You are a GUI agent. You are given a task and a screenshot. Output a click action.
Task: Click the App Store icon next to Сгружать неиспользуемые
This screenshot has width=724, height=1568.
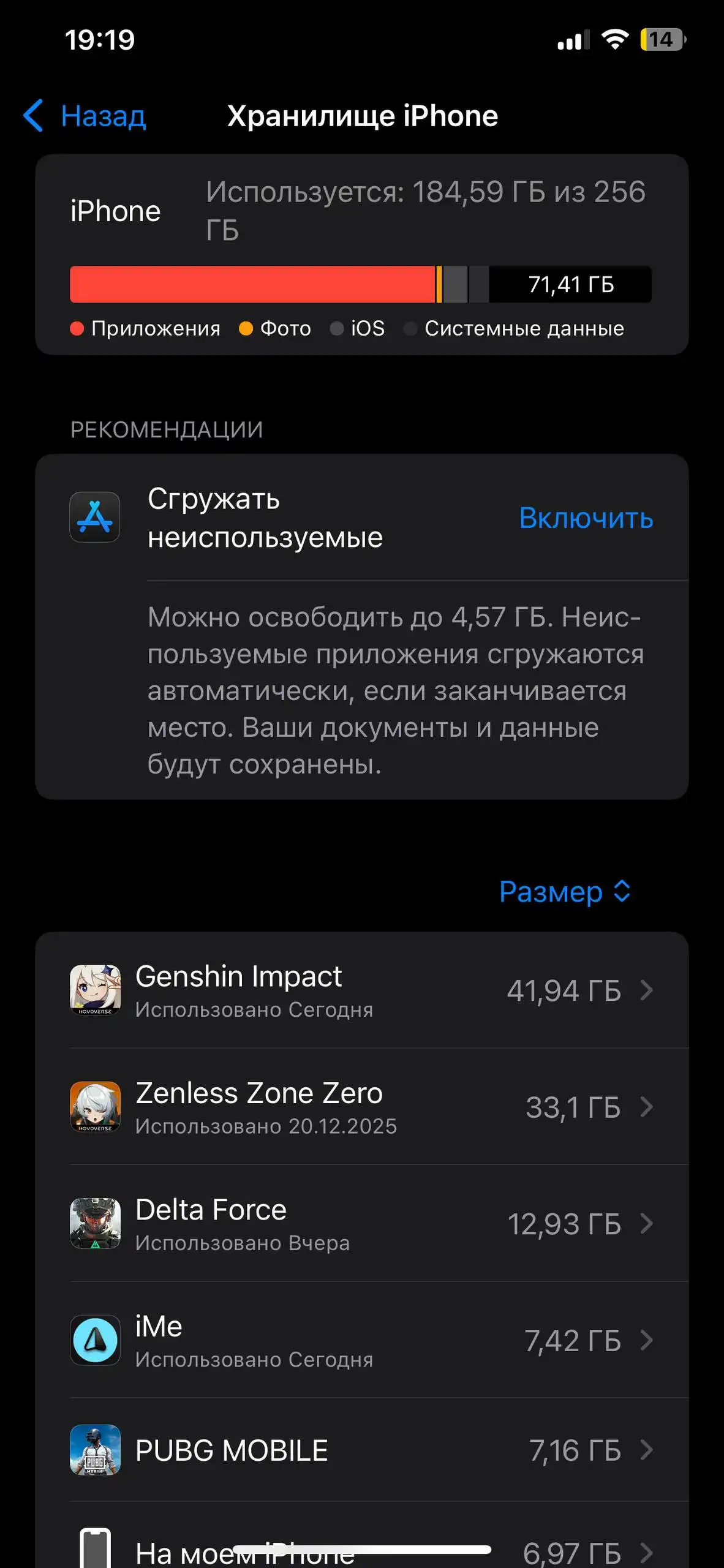tap(95, 518)
